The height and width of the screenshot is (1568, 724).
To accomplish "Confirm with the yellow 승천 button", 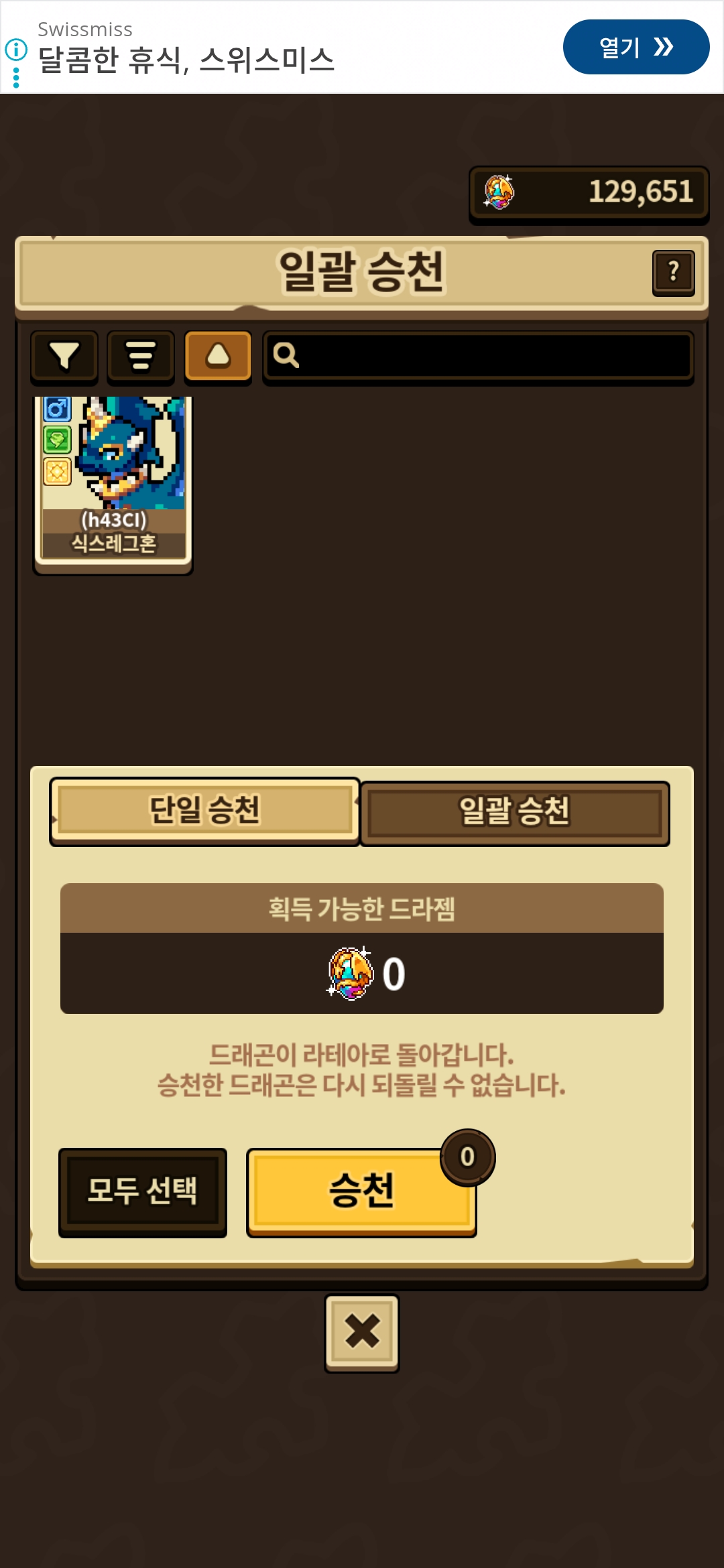I will [361, 1191].
